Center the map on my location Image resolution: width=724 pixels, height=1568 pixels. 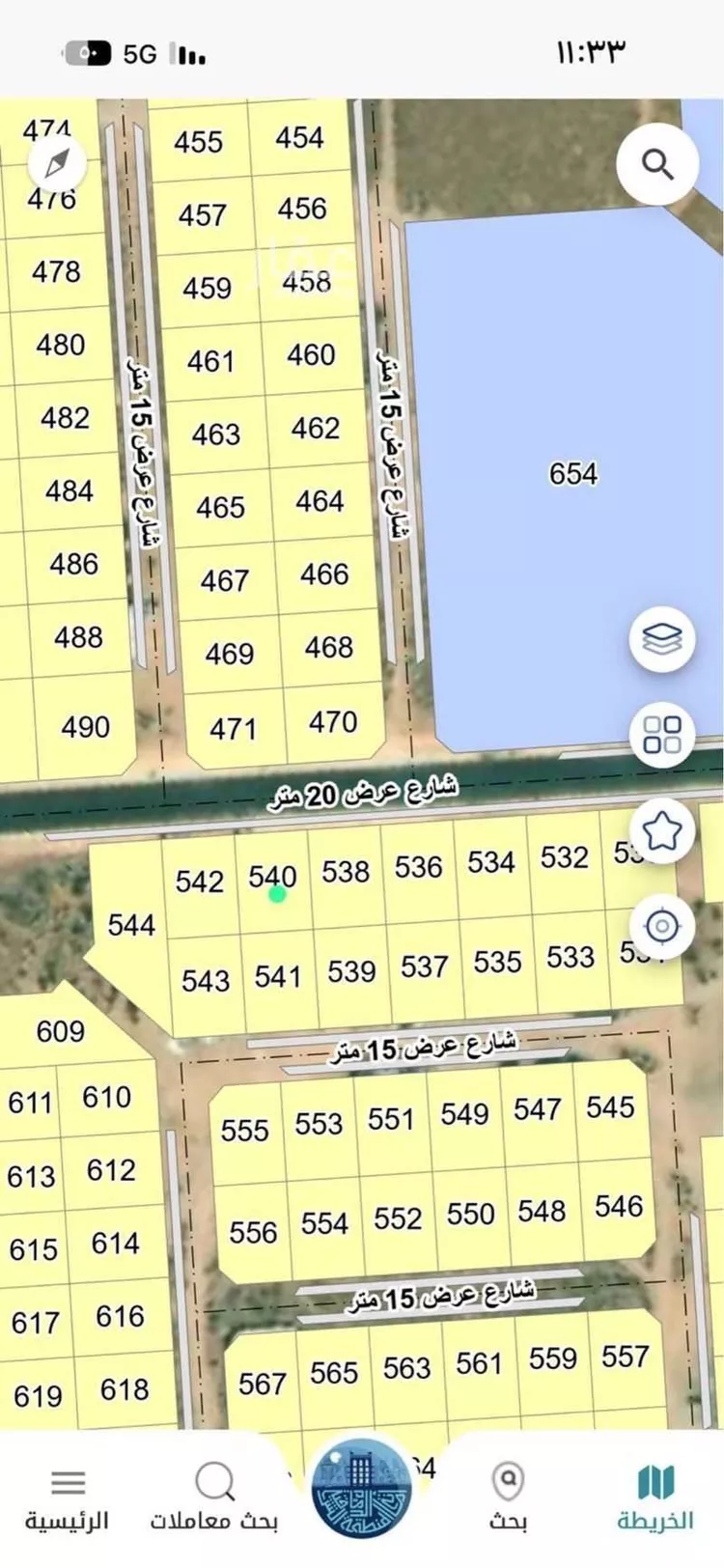[662, 925]
